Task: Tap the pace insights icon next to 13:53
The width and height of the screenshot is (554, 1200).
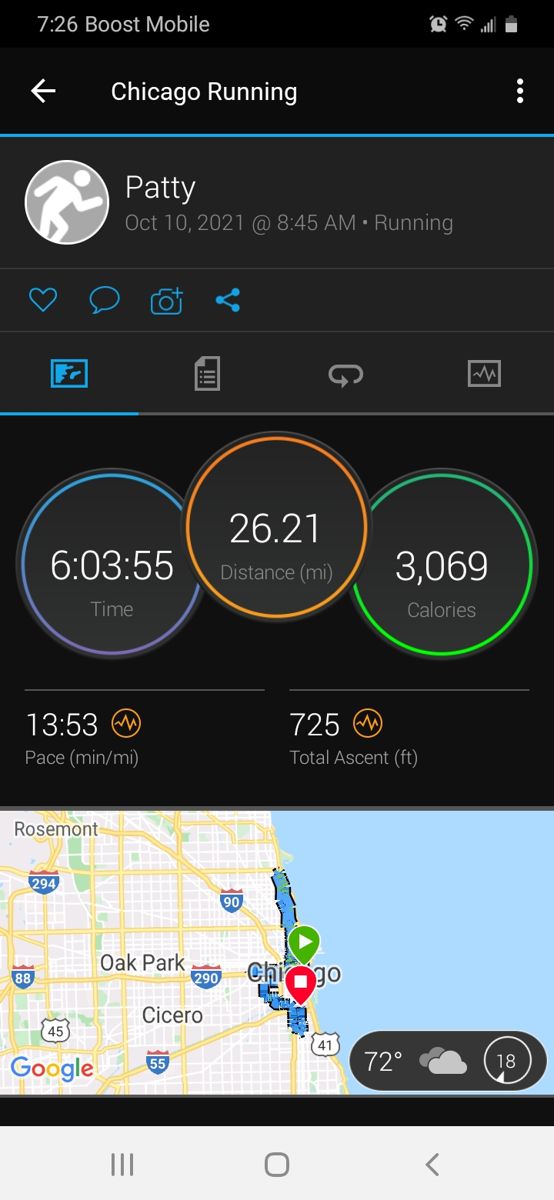Action: point(126,723)
